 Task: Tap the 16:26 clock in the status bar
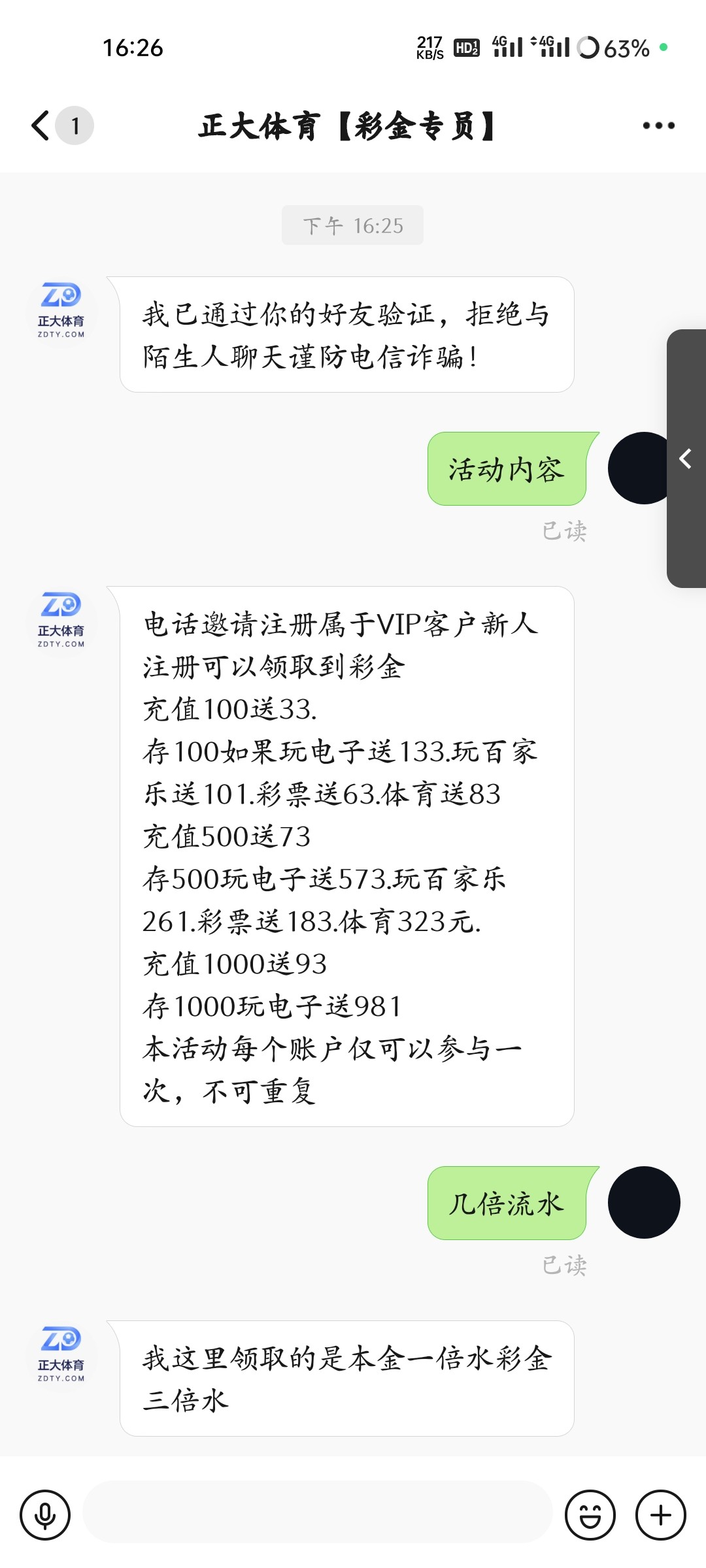[x=131, y=48]
